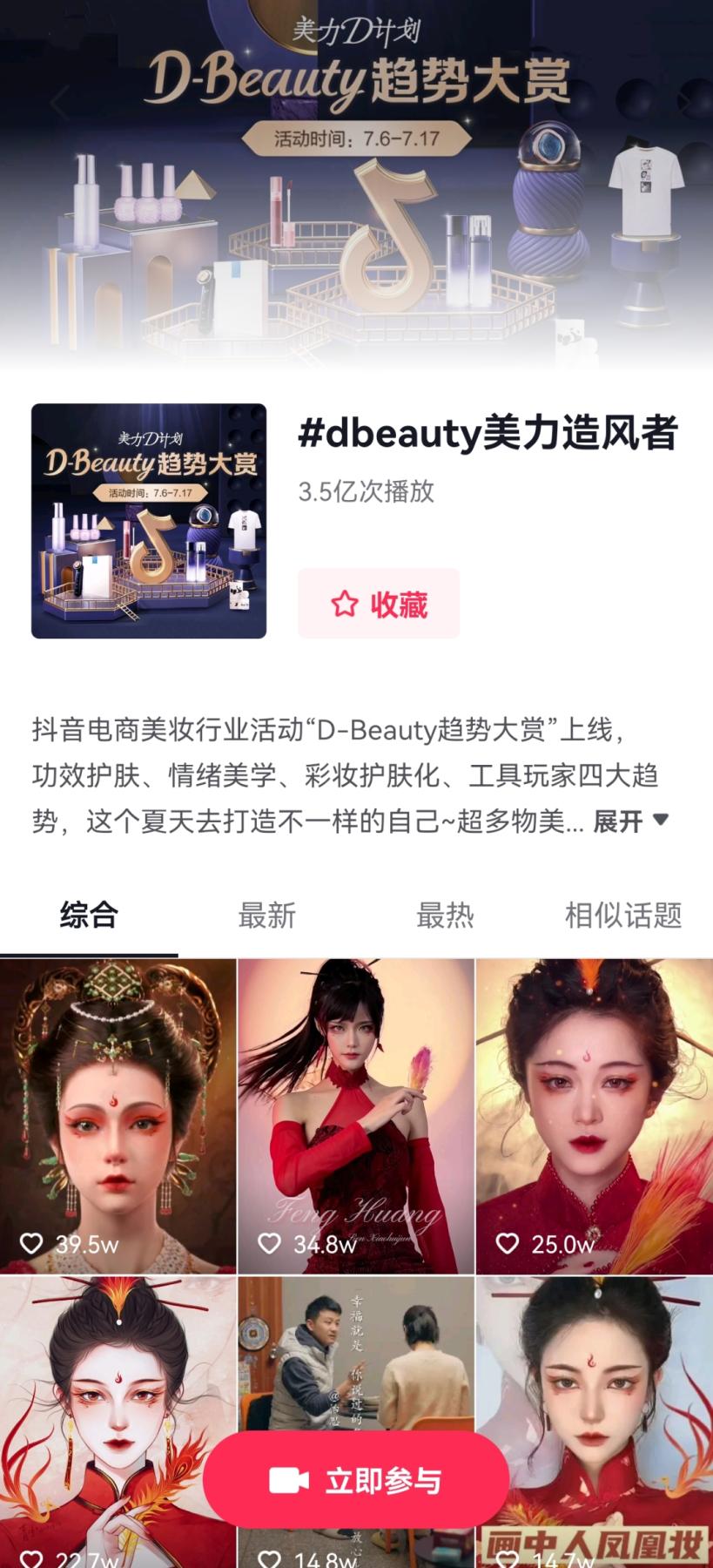Expand the description via 展开
This screenshot has width=713, height=1568.
[618, 821]
